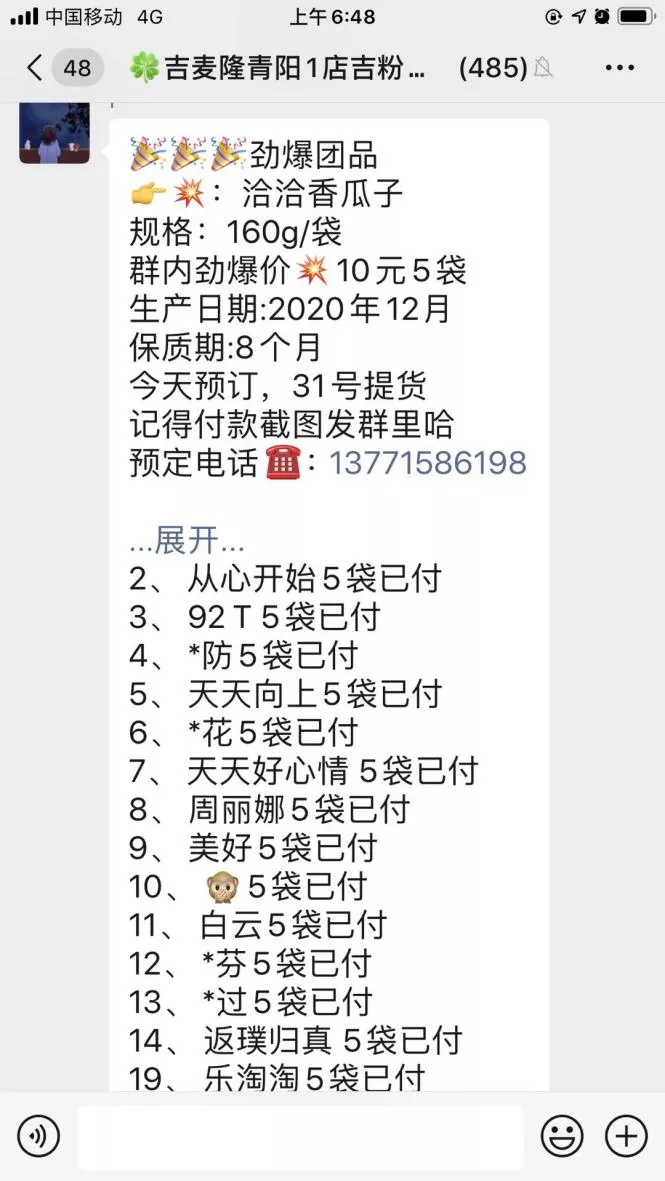Open the group chat's more options menu
The height and width of the screenshot is (1181, 665).
click(620, 68)
